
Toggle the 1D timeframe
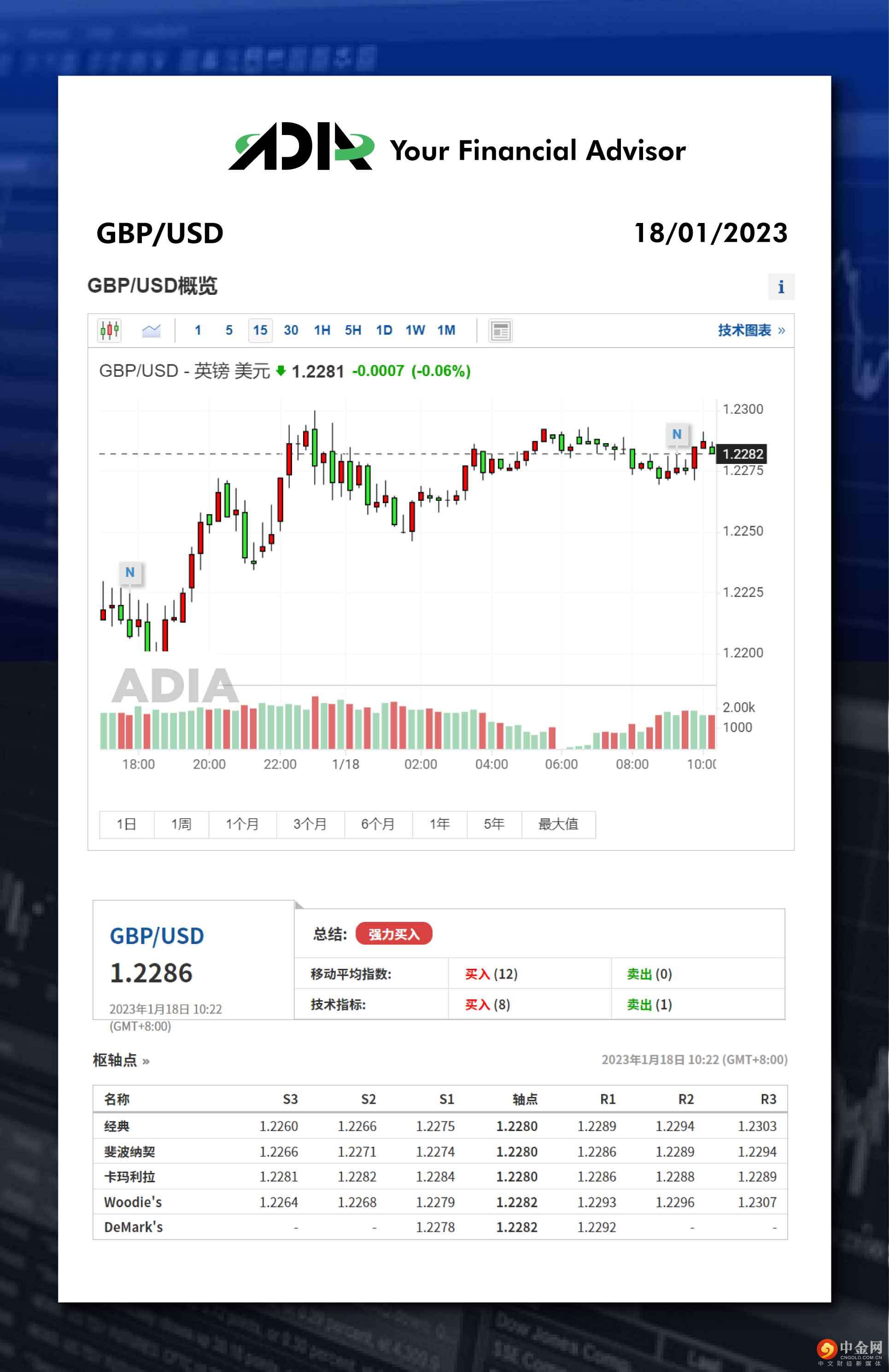[383, 330]
